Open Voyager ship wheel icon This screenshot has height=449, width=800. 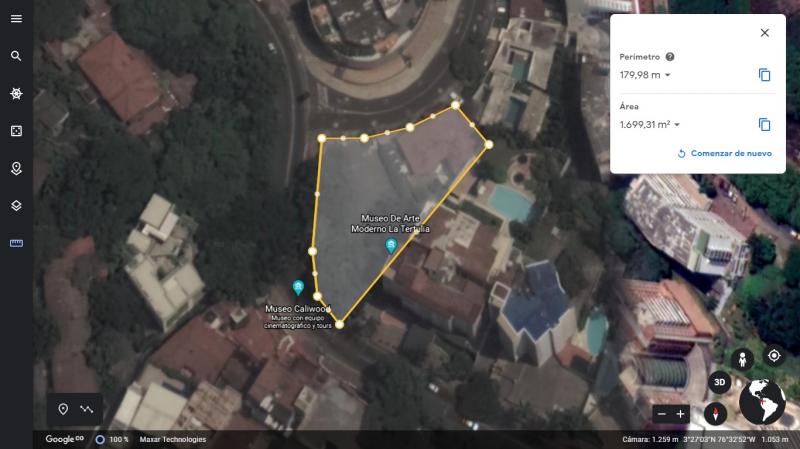(16, 93)
